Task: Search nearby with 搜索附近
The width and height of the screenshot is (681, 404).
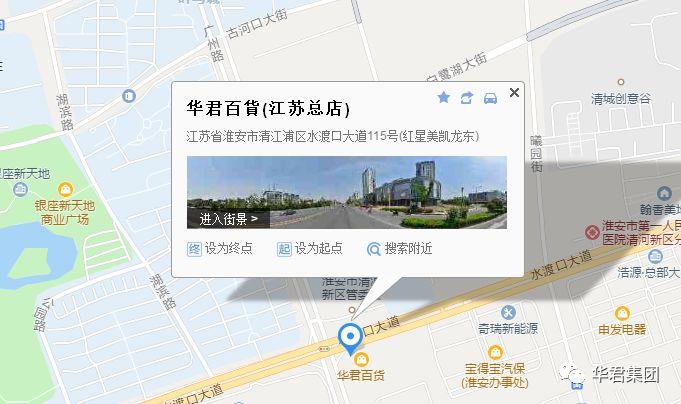Action: coord(399,248)
